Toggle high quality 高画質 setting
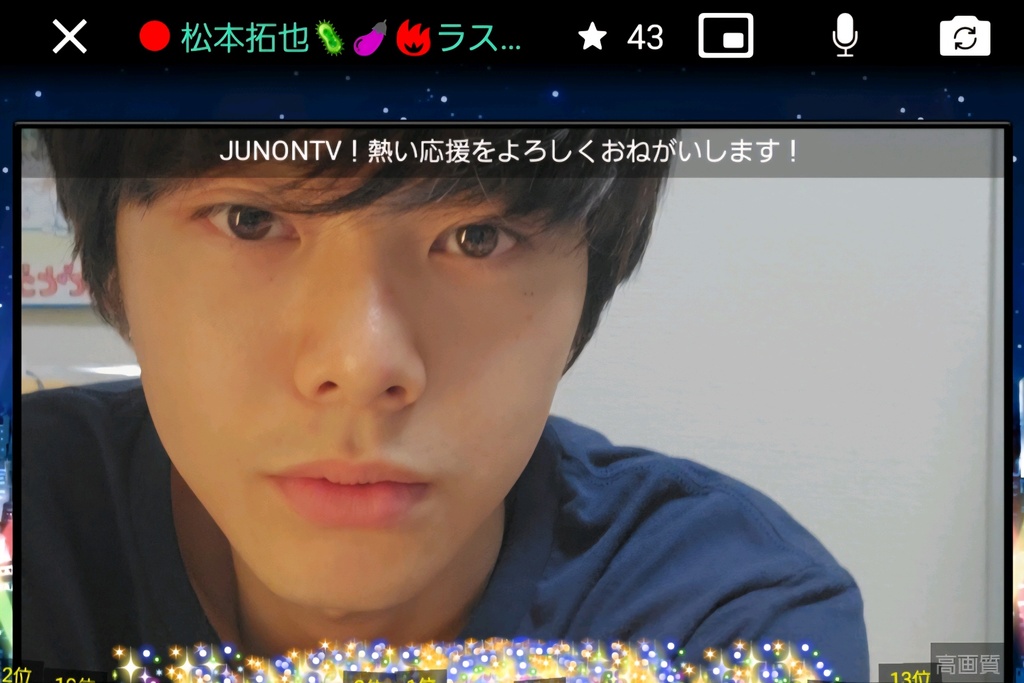The width and height of the screenshot is (1024, 683). (967, 662)
